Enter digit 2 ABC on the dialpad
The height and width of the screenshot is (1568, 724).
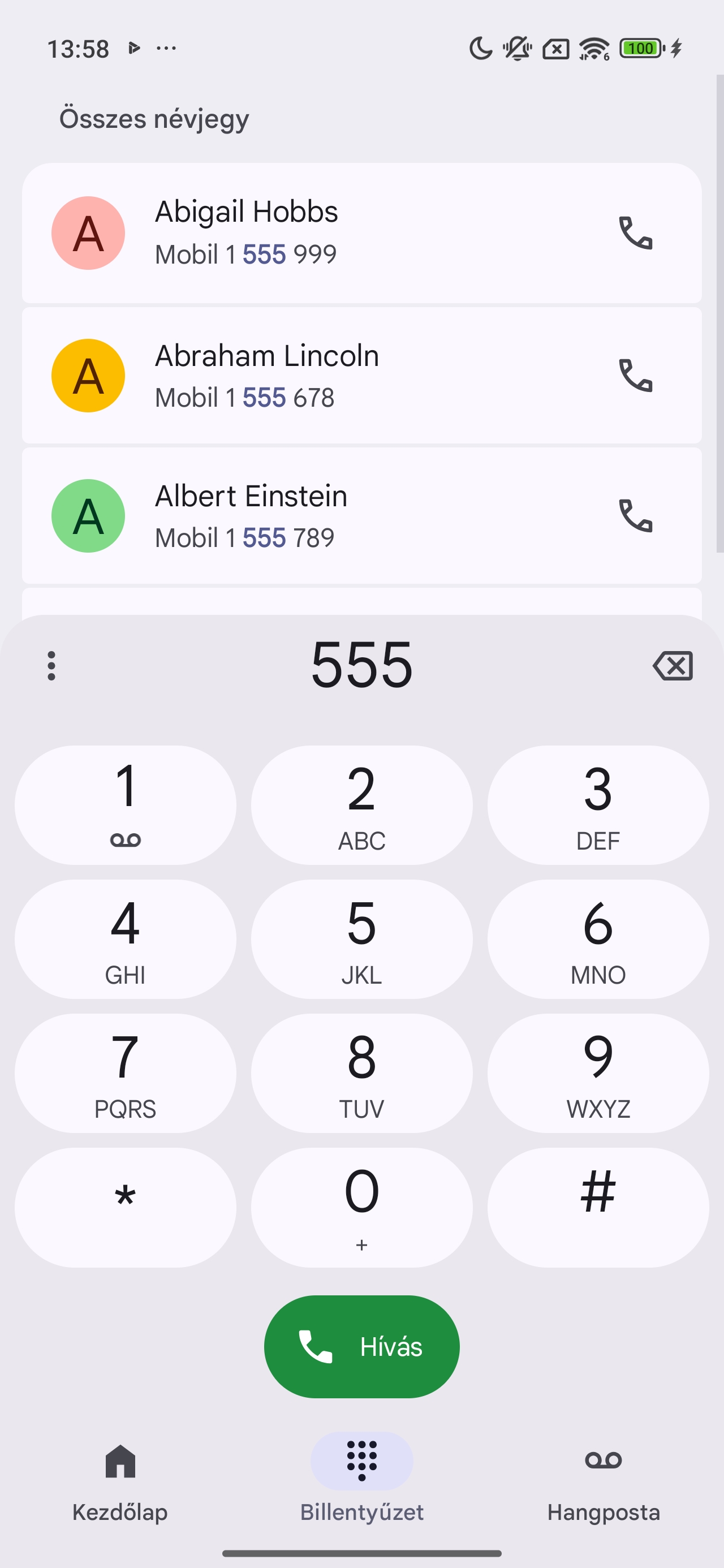pos(361,805)
